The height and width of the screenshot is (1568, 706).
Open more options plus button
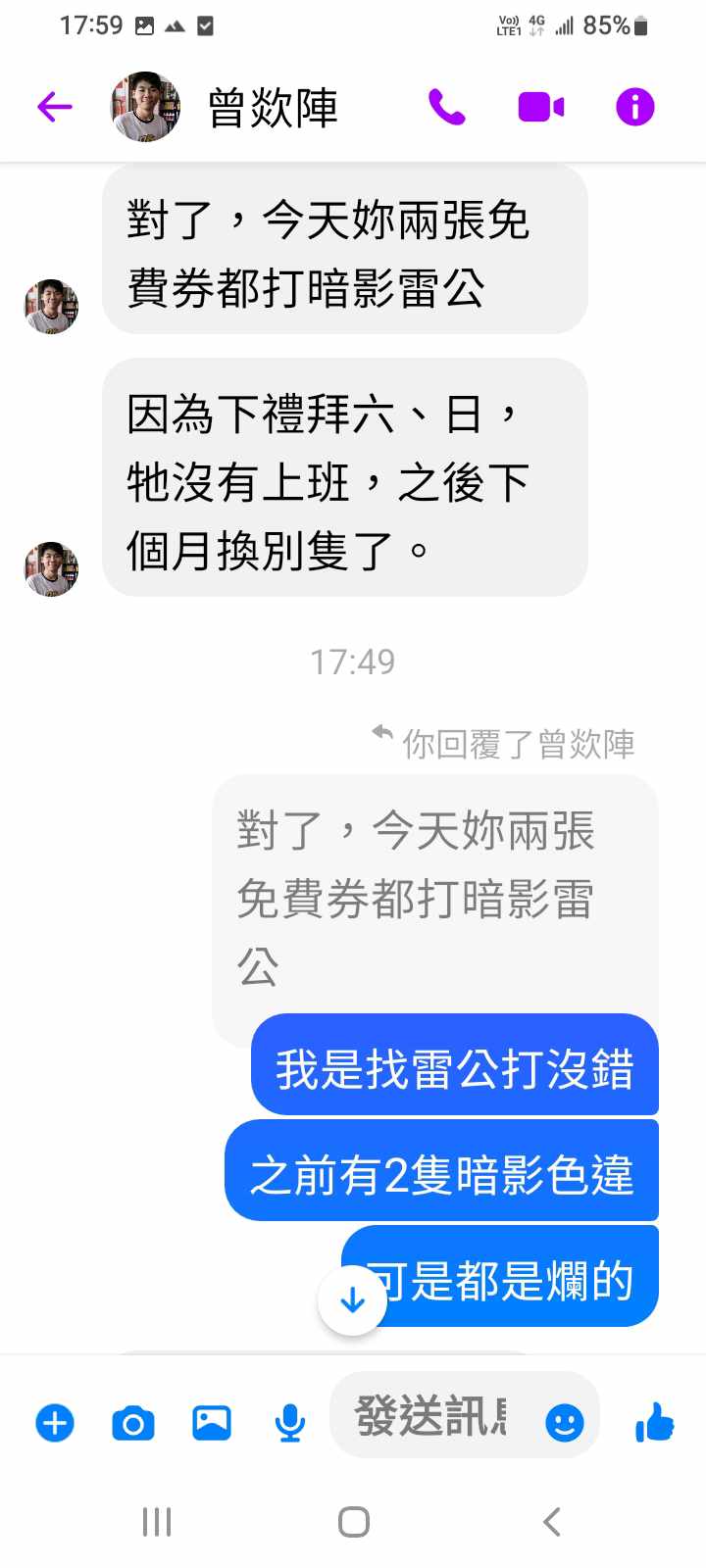pos(55,1422)
